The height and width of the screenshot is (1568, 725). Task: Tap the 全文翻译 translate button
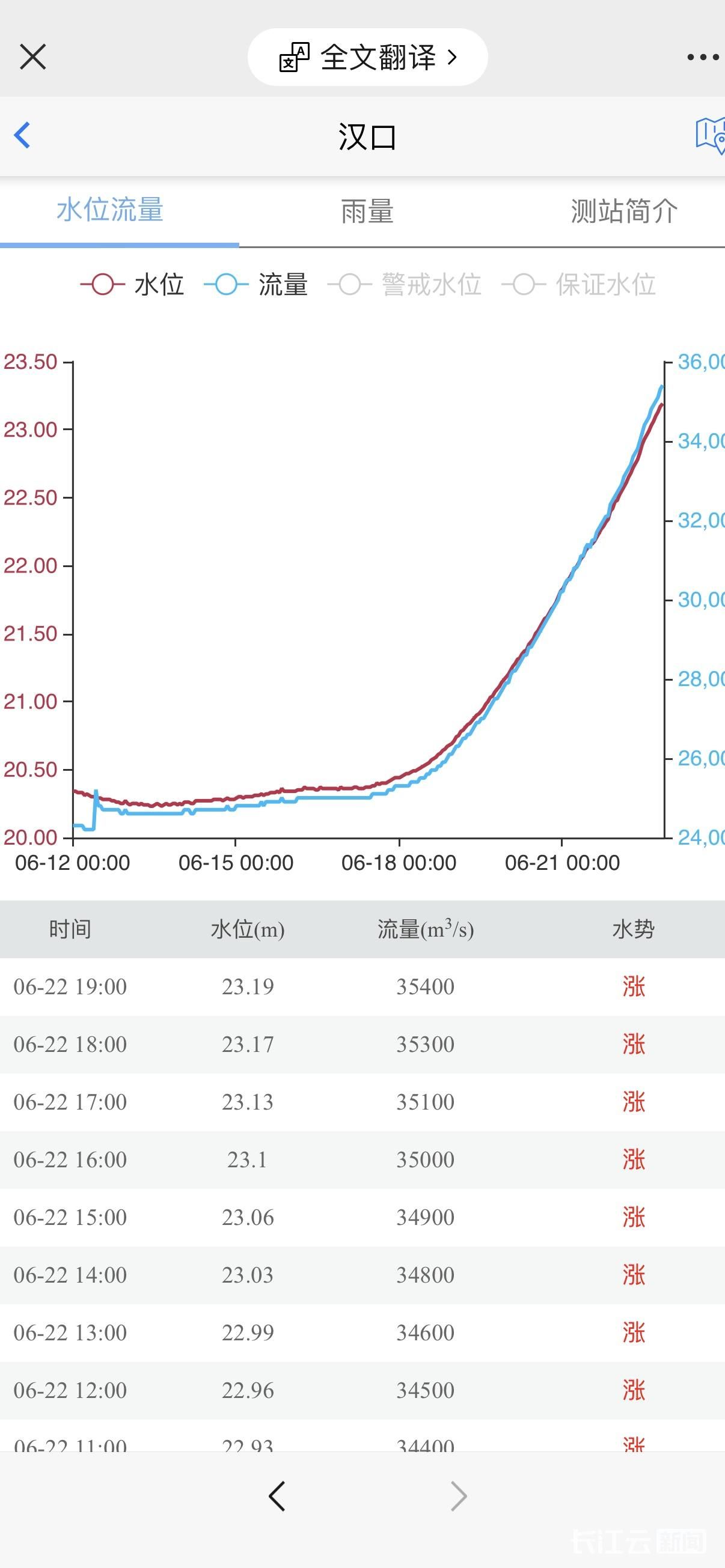[x=367, y=57]
